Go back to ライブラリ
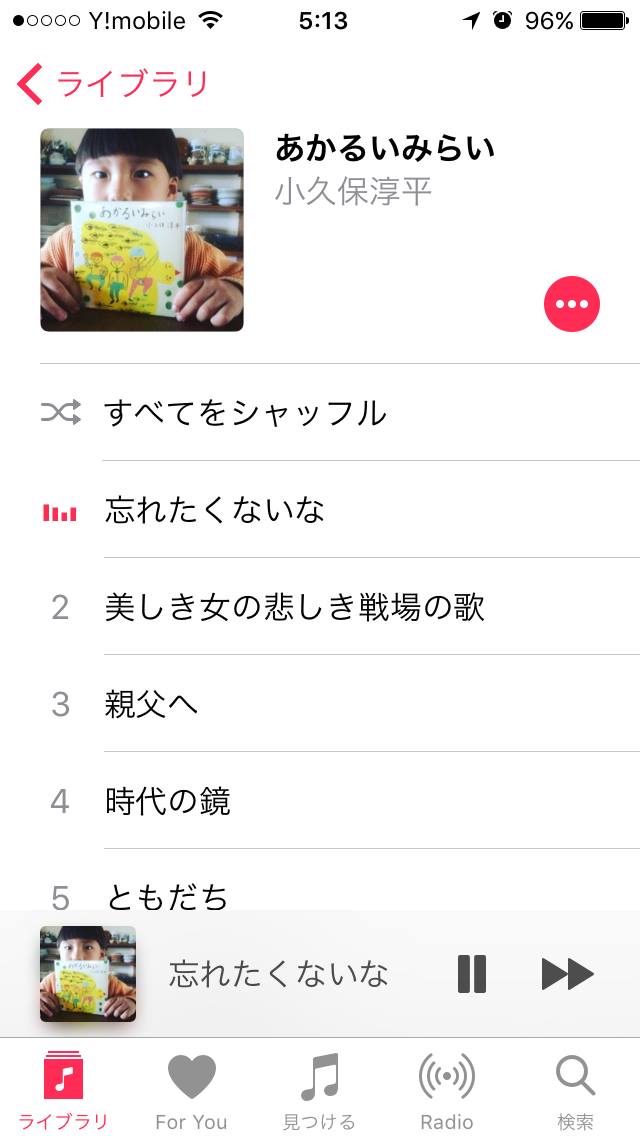This screenshot has width=640, height=1136. [x=112, y=85]
